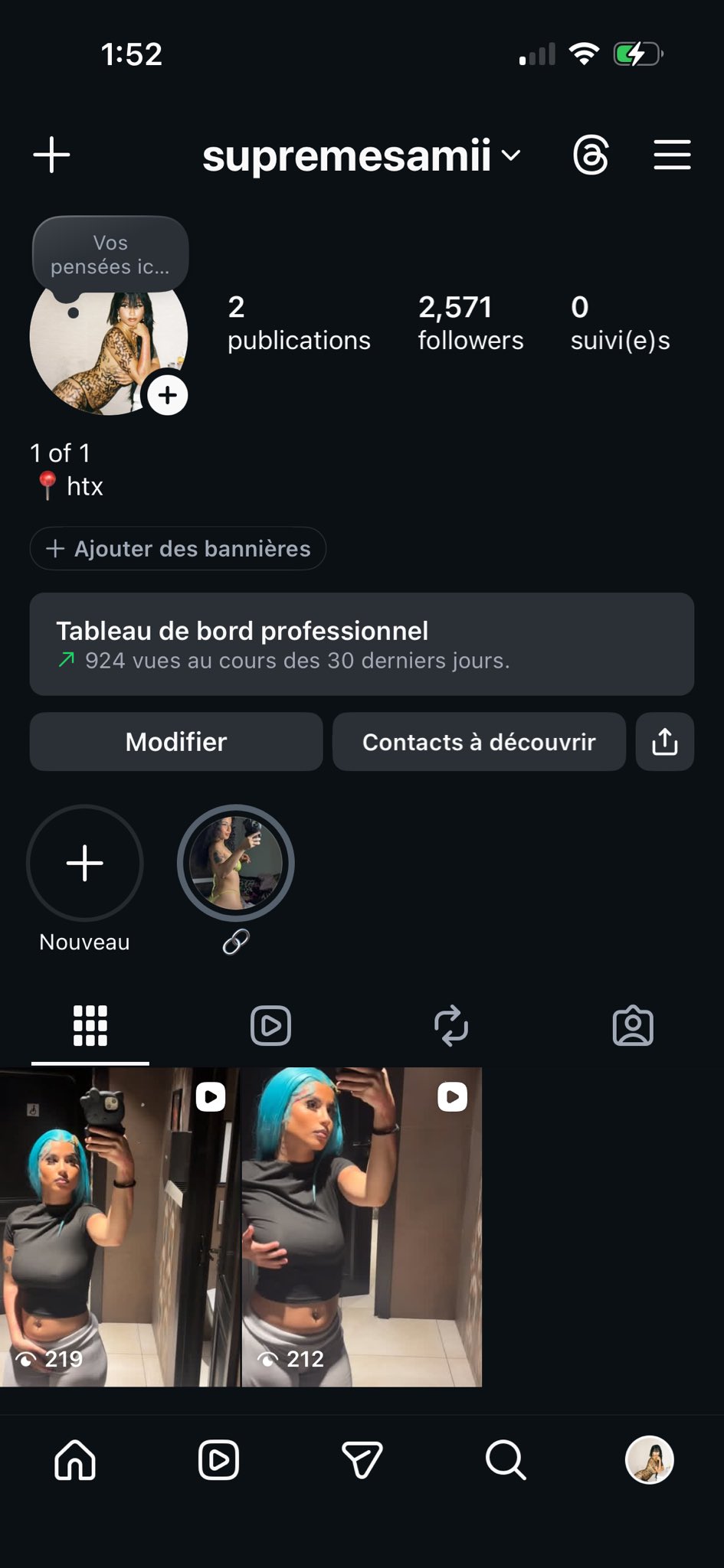Tap the Modifier button
724x1568 pixels.
(x=176, y=742)
